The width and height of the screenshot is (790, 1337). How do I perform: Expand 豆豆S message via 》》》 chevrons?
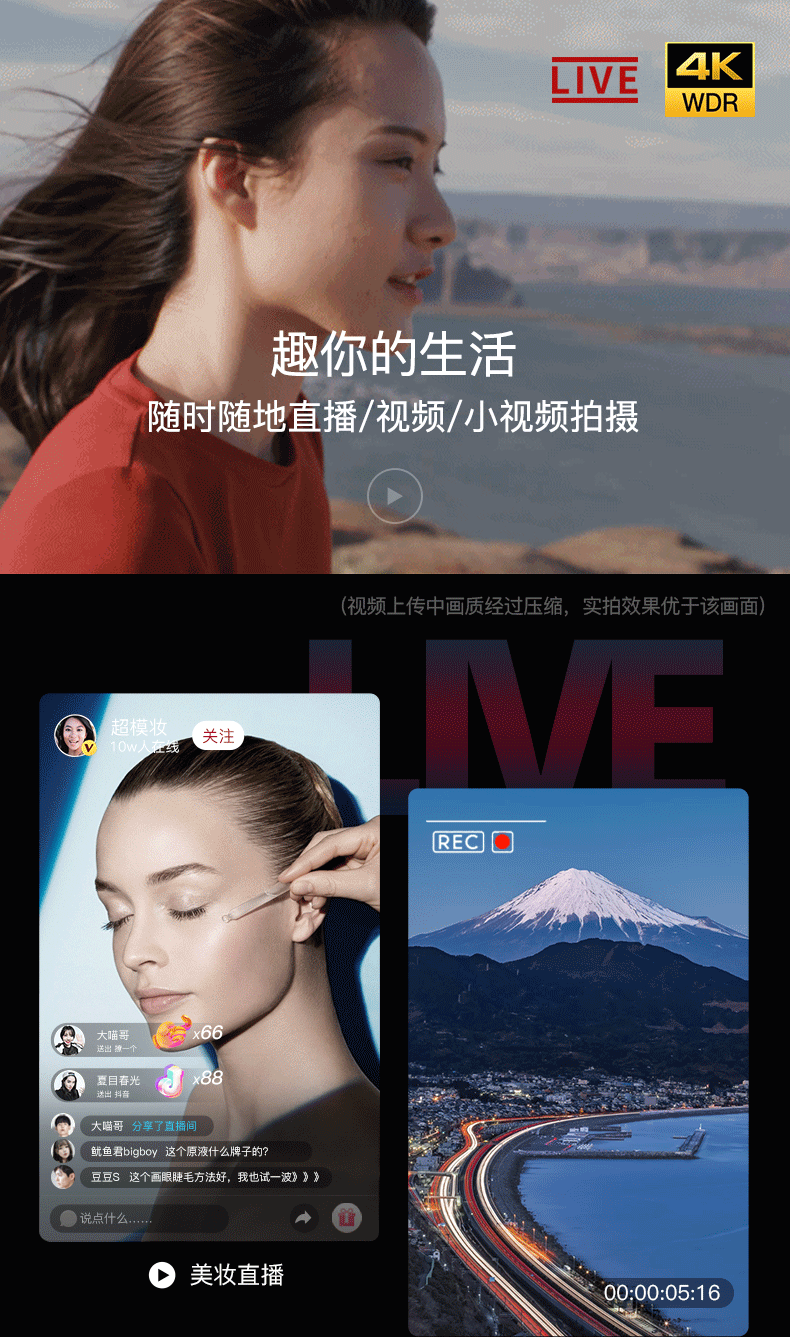coord(307,1177)
